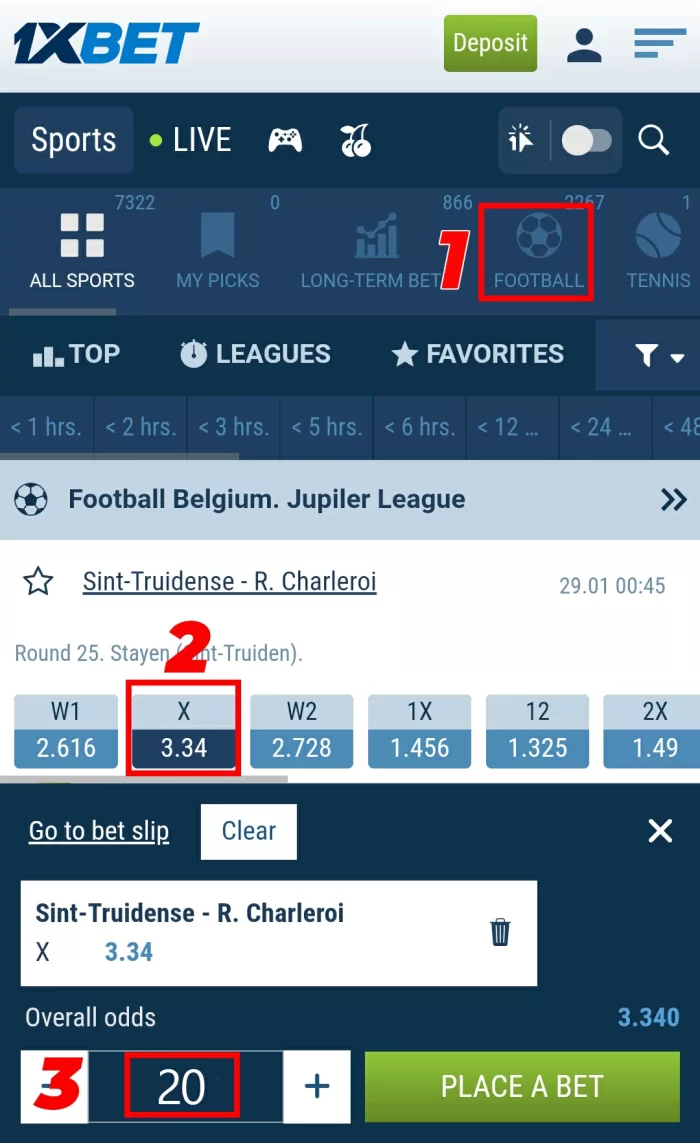Switch to the Favorites tab
Viewport: 700px width, 1143px height.
pos(478,354)
